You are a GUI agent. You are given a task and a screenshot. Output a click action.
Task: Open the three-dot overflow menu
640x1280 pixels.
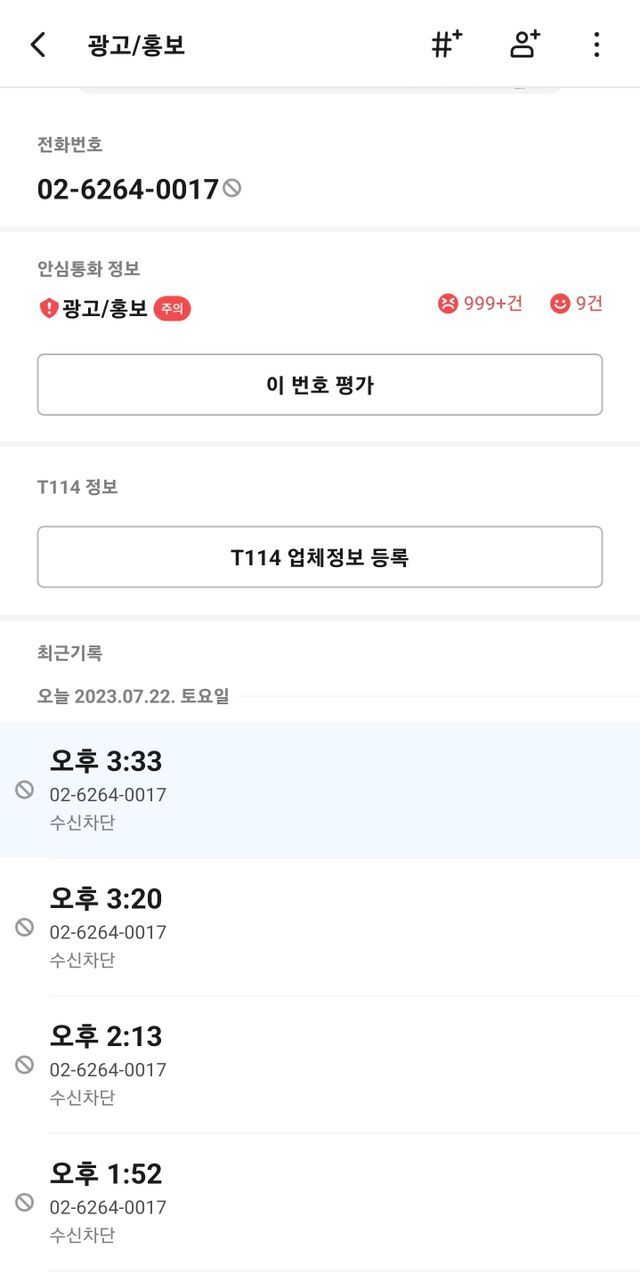click(x=596, y=45)
